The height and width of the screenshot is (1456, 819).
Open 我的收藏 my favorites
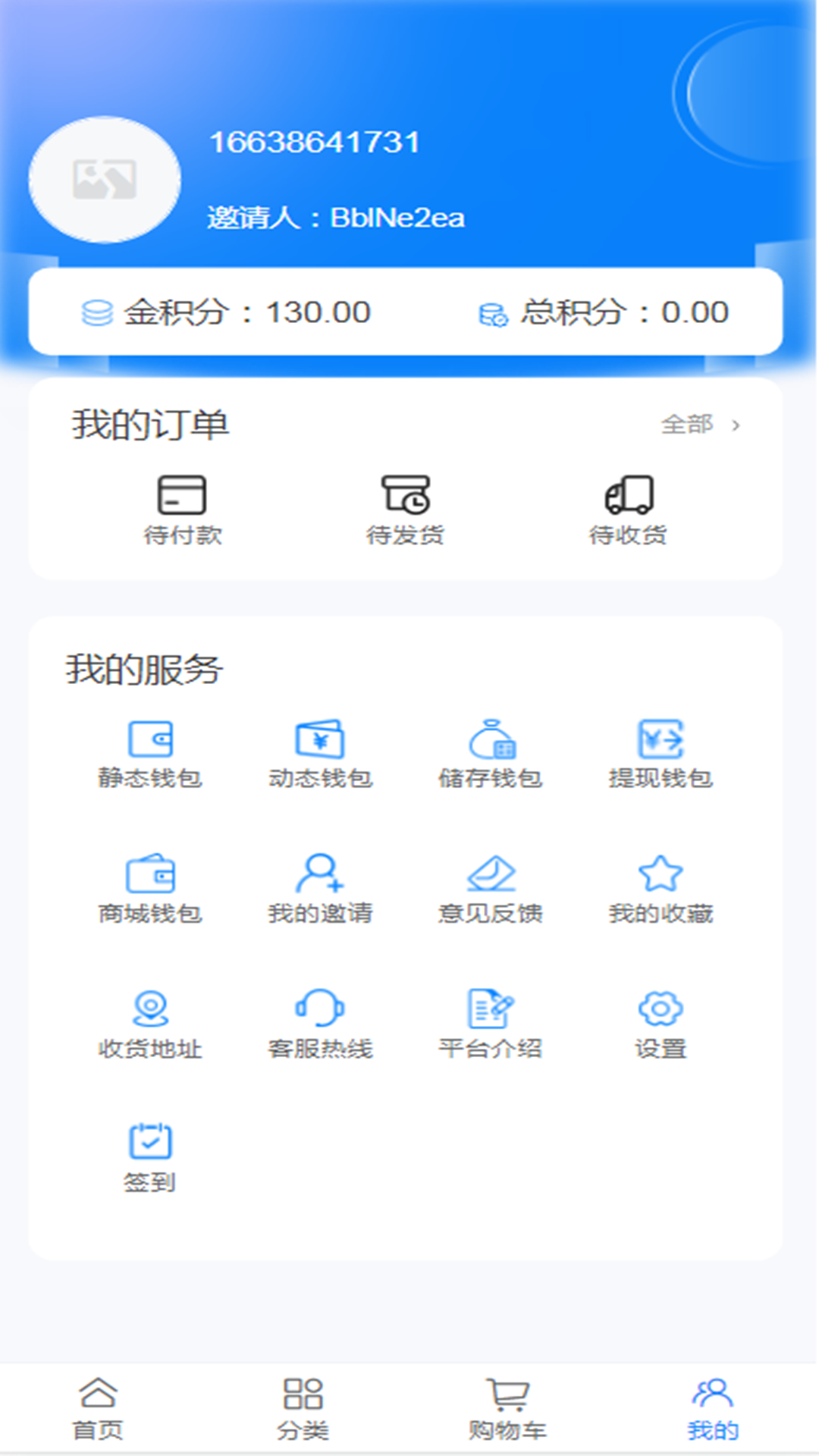tap(661, 889)
